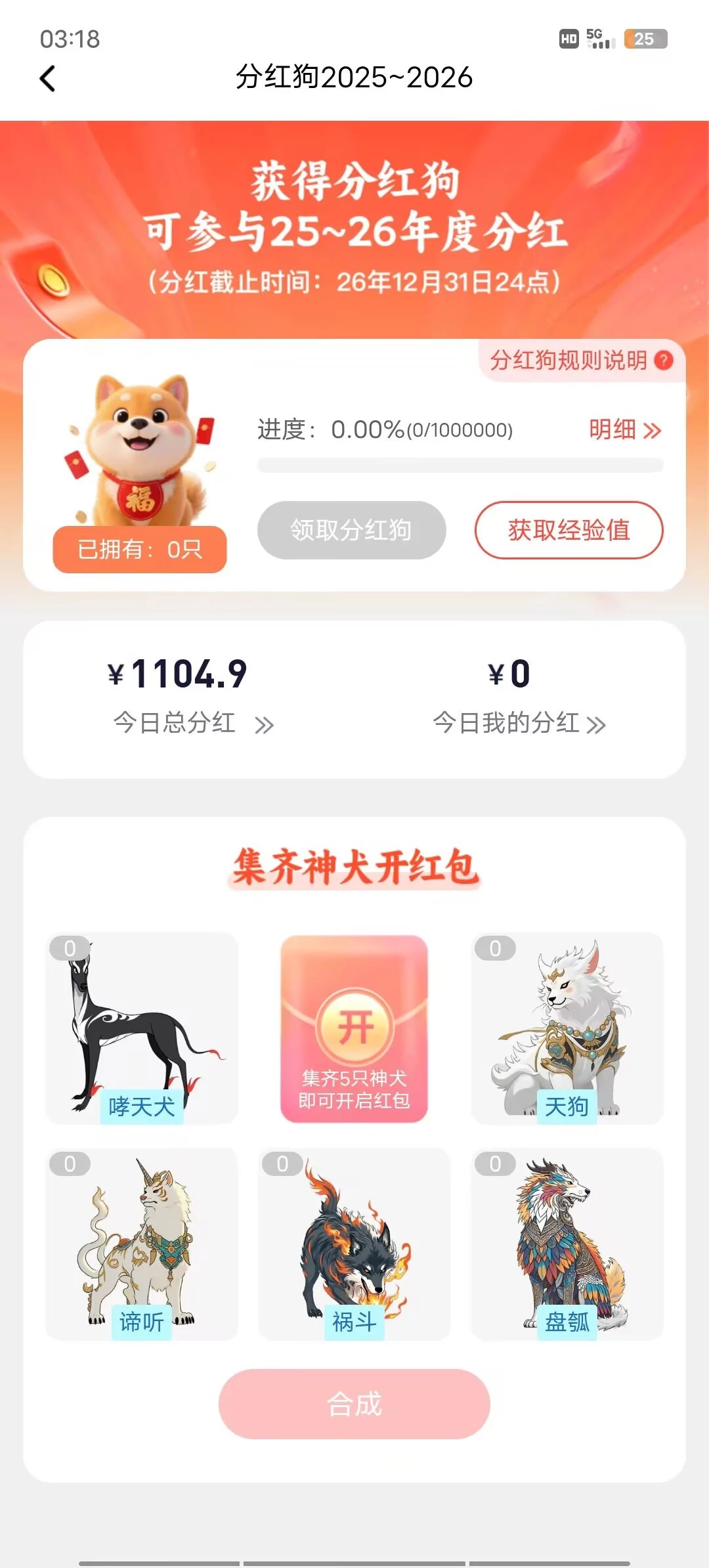
Task: View 今日总分红 details
Action: coord(192,723)
